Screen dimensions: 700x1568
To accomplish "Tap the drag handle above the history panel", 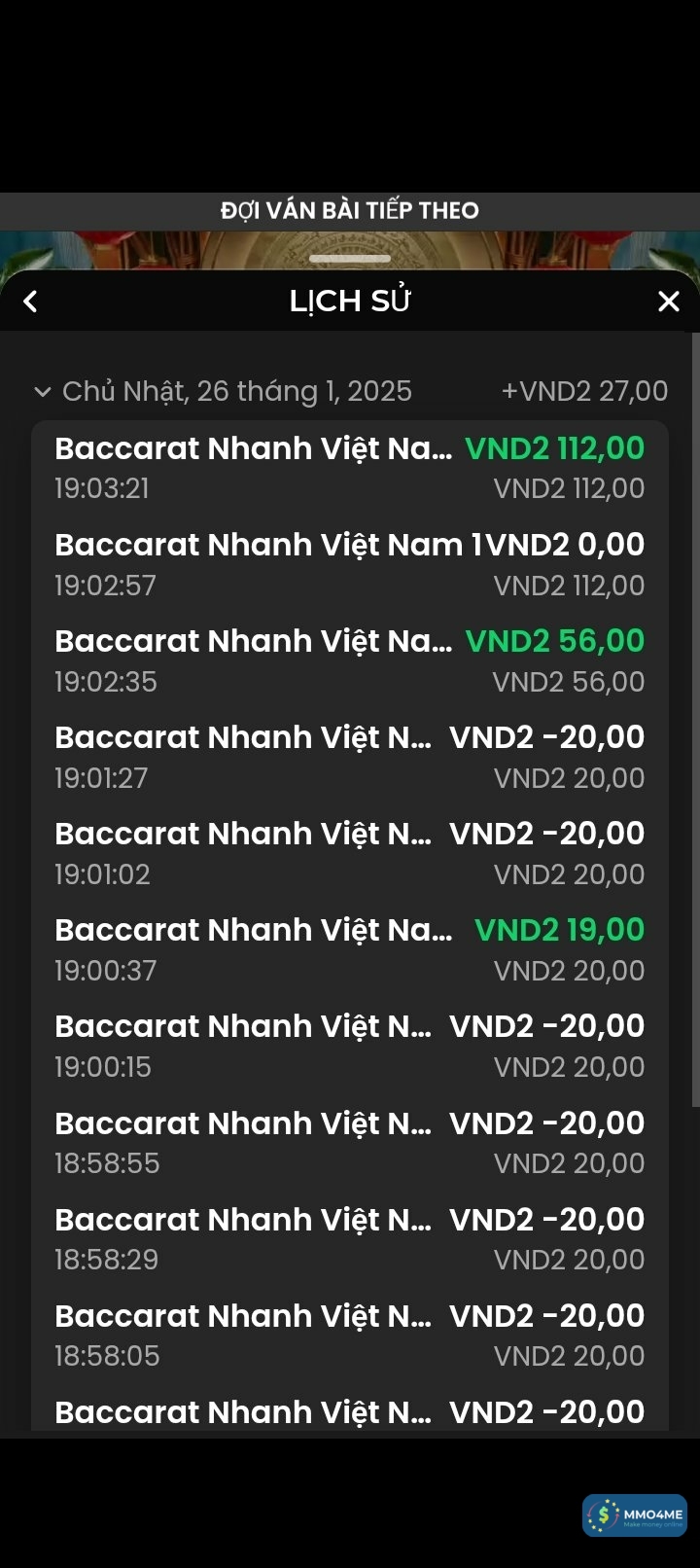I will point(350,259).
